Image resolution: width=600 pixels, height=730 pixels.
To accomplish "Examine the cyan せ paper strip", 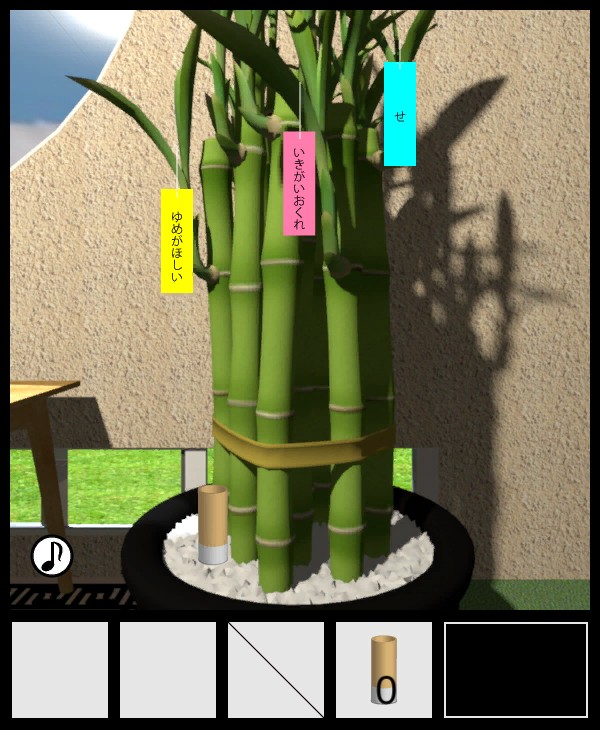I will pos(400,114).
